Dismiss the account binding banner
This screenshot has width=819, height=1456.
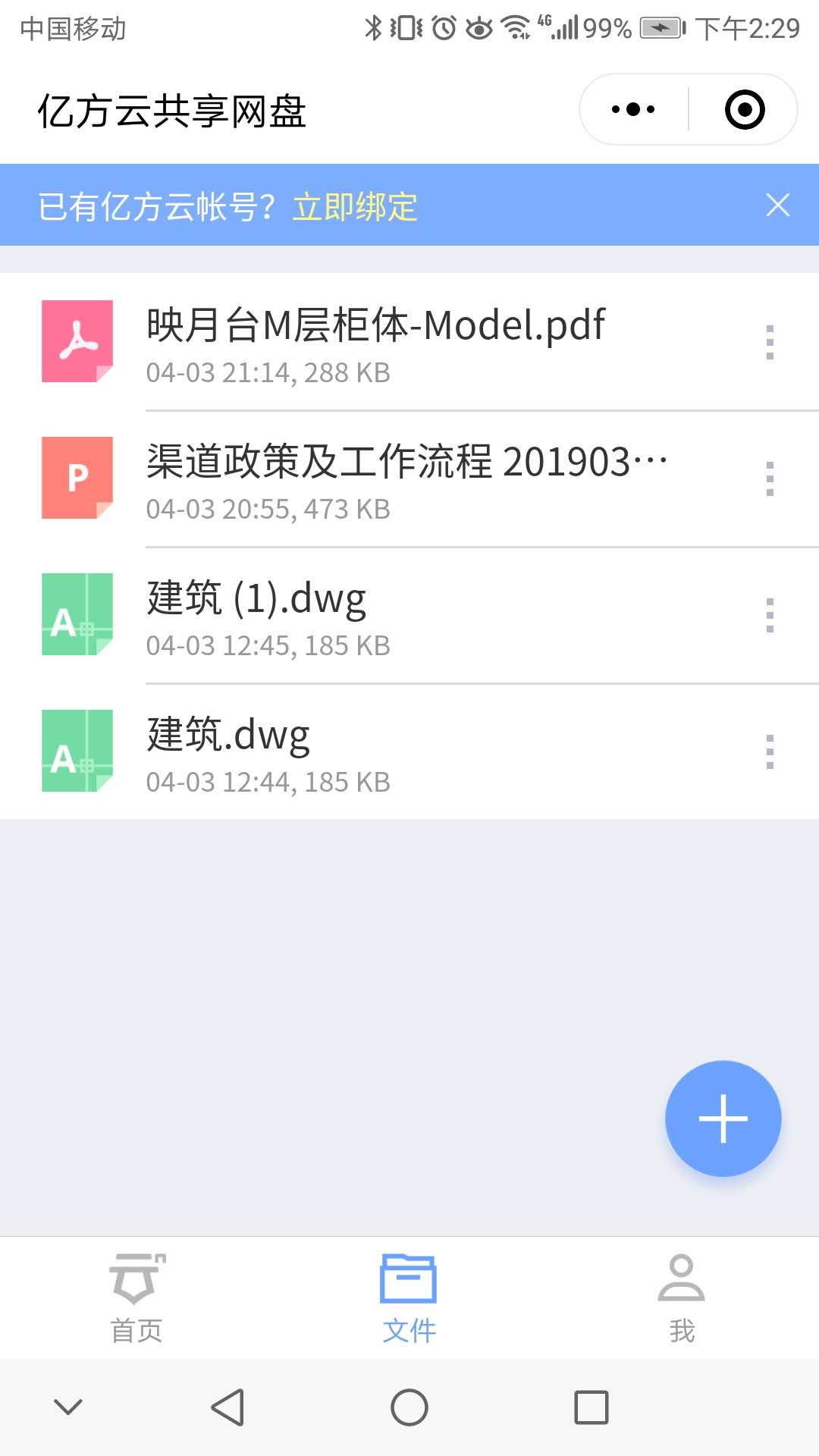point(777,206)
